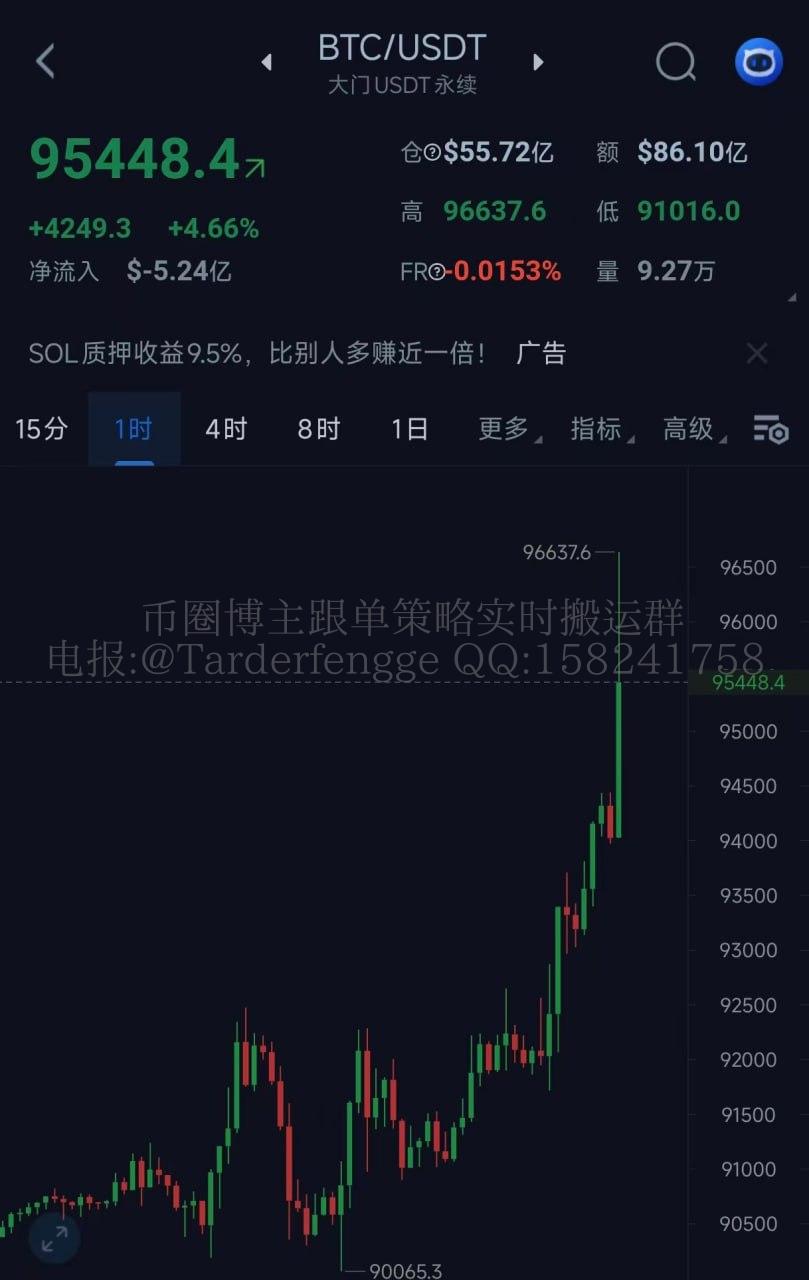
Task: Expand the chart to fullscreen
Action: [54, 1237]
